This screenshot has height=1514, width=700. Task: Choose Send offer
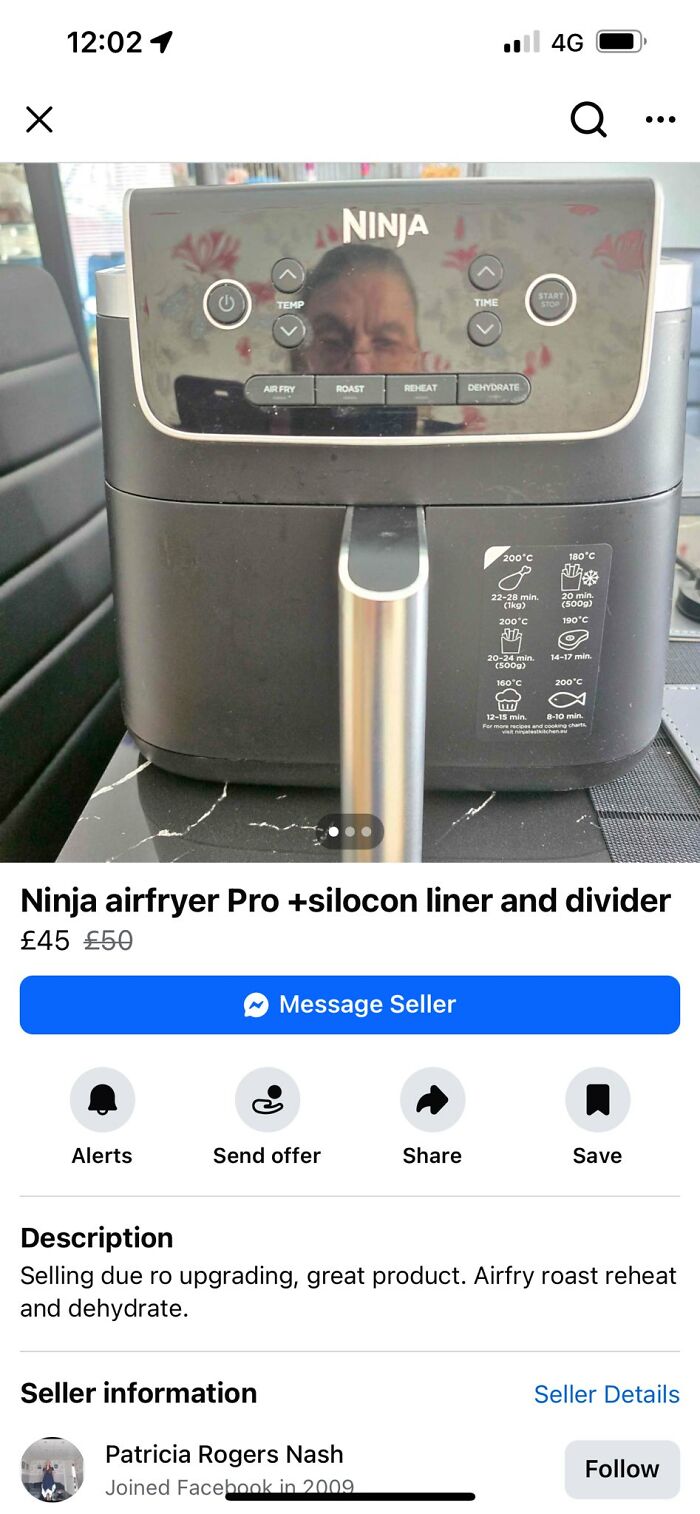(267, 1100)
